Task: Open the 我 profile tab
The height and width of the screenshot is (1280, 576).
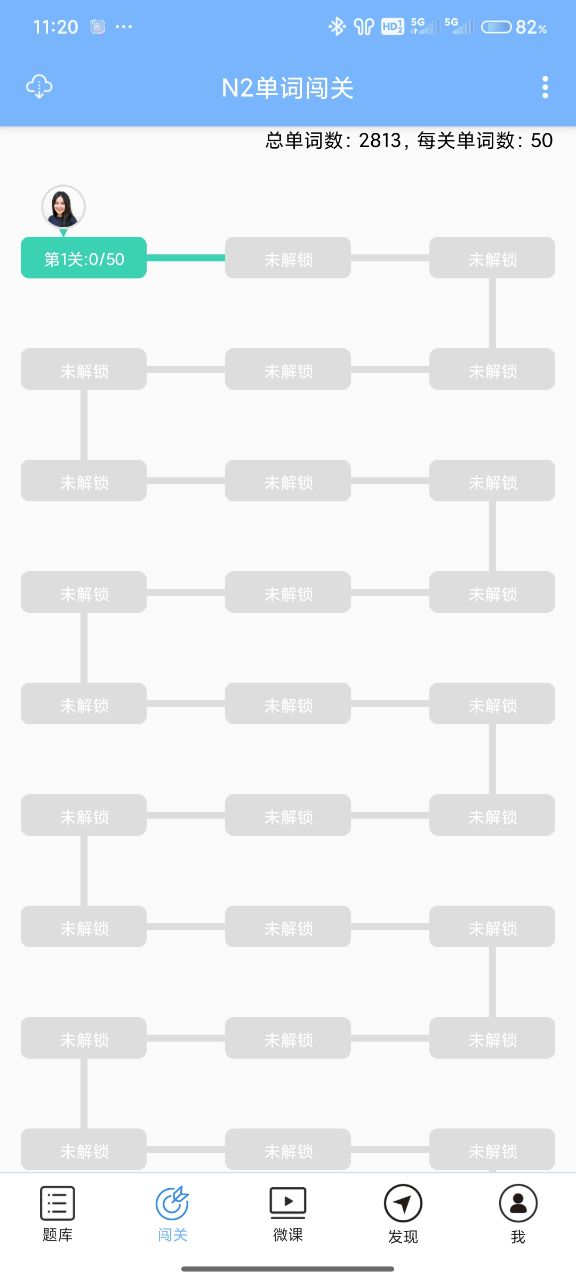Action: click(x=518, y=1213)
